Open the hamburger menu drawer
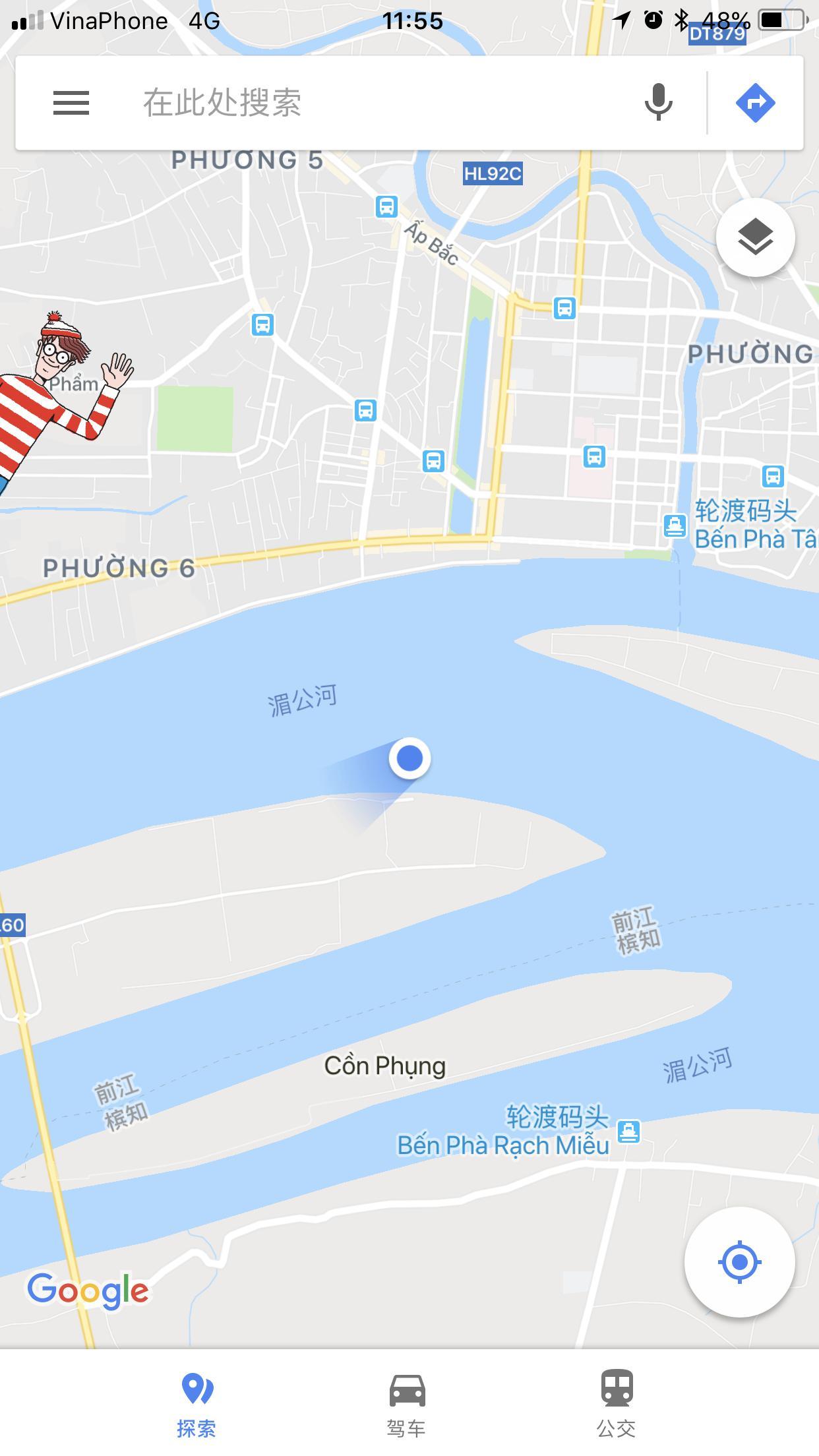This screenshot has width=819, height=1456. click(71, 103)
